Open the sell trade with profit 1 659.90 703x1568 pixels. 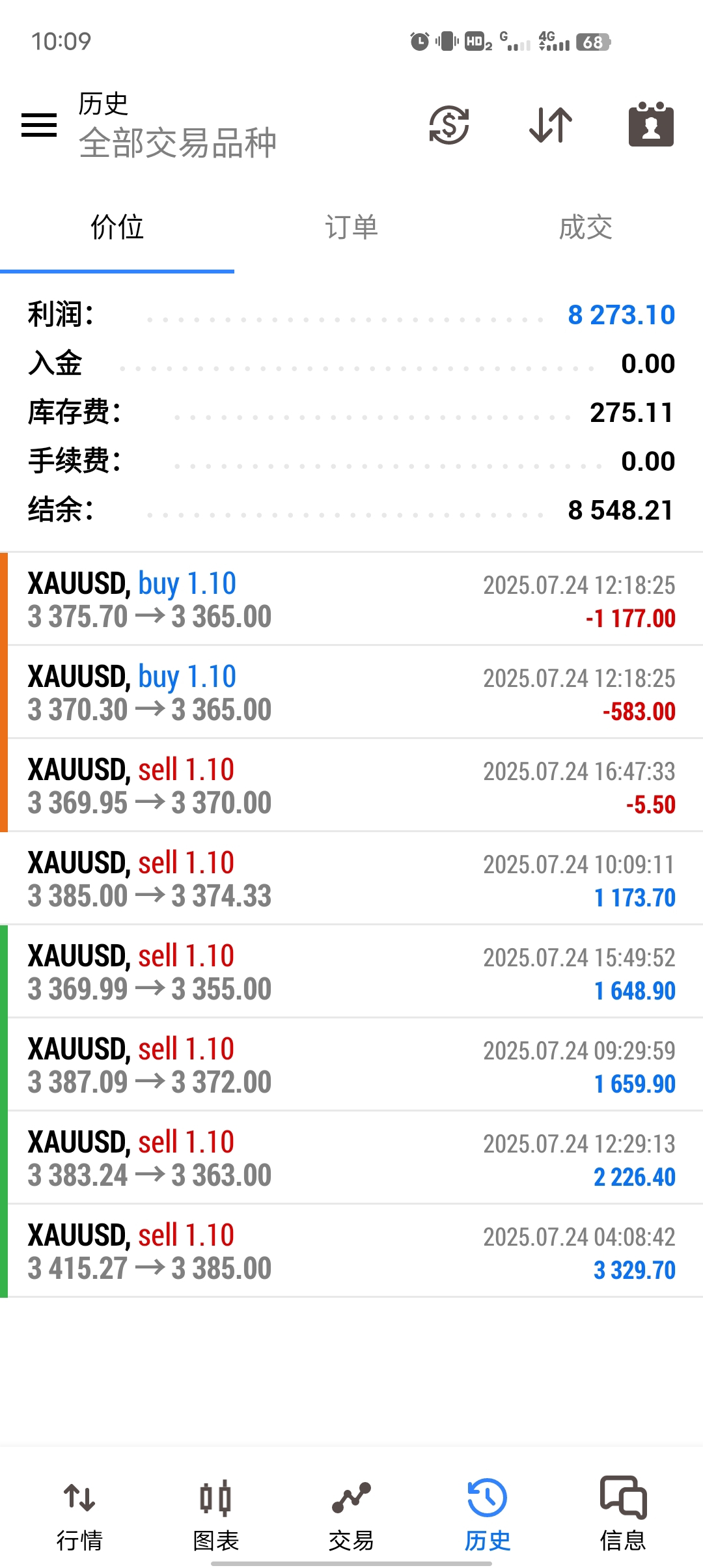pyautogui.click(x=351, y=1065)
